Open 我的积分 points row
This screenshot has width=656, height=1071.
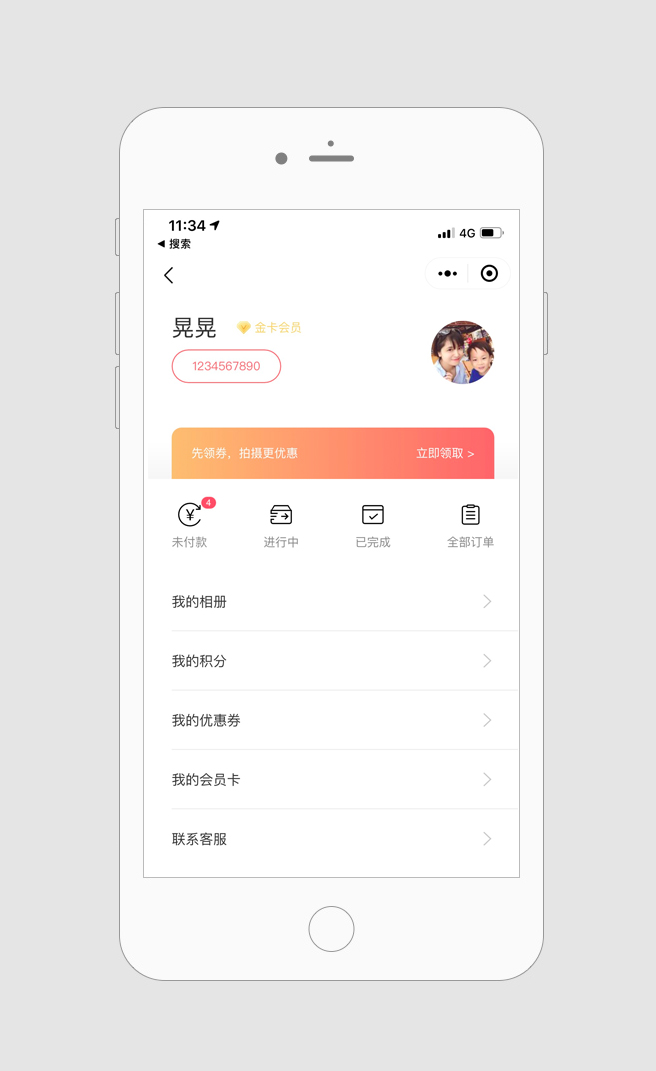tap(332, 661)
